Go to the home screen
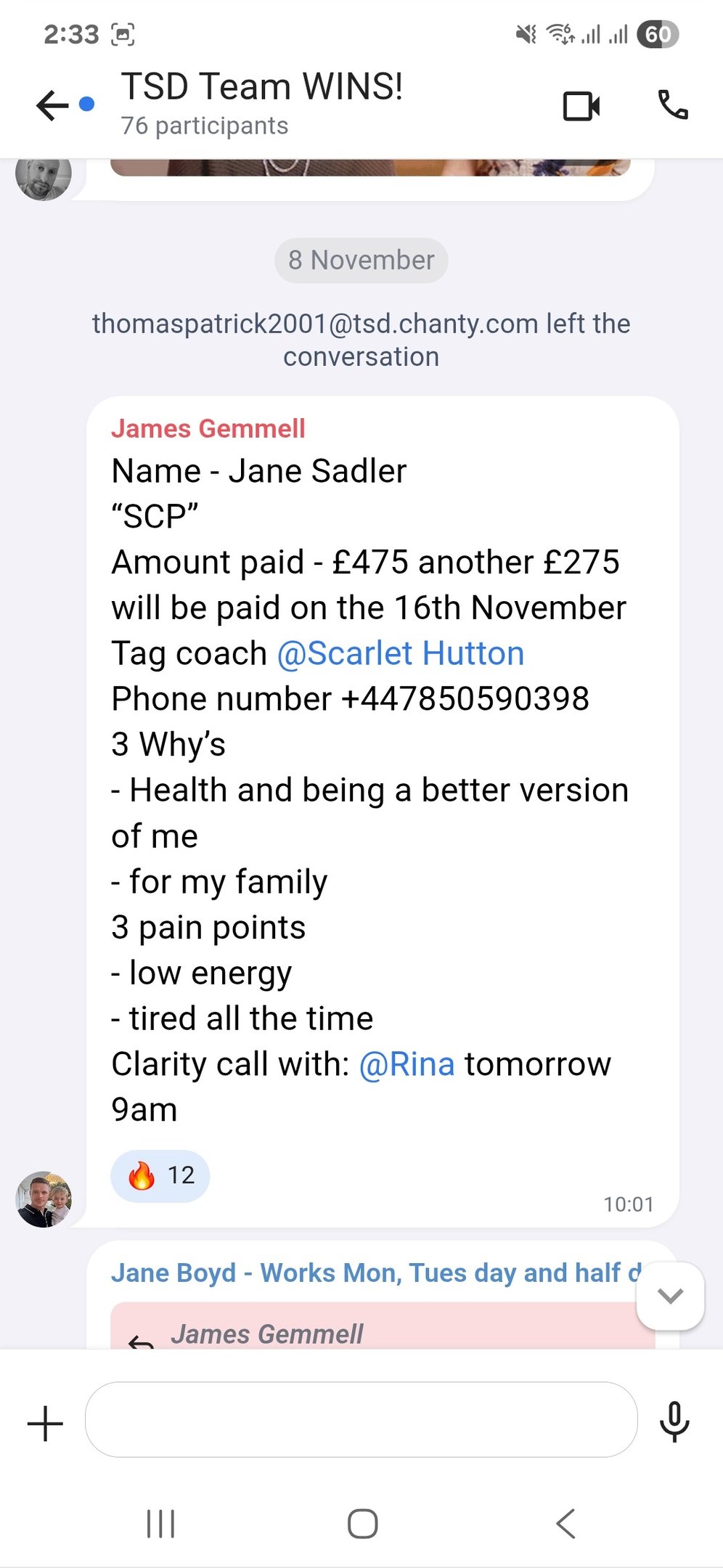723x1568 pixels. 362,1523
